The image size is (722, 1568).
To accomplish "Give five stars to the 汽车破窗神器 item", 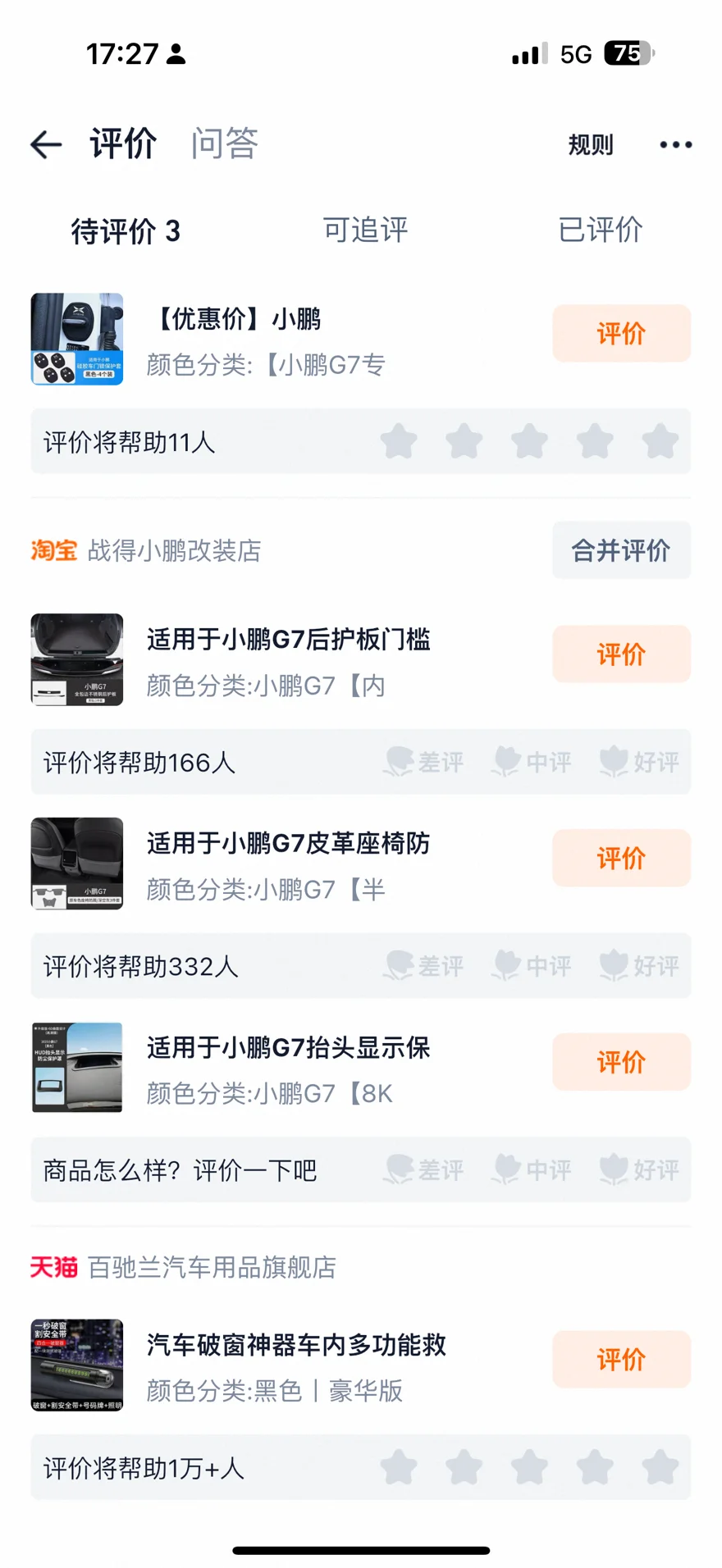I will pyautogui.click(x=660, y=1467).
